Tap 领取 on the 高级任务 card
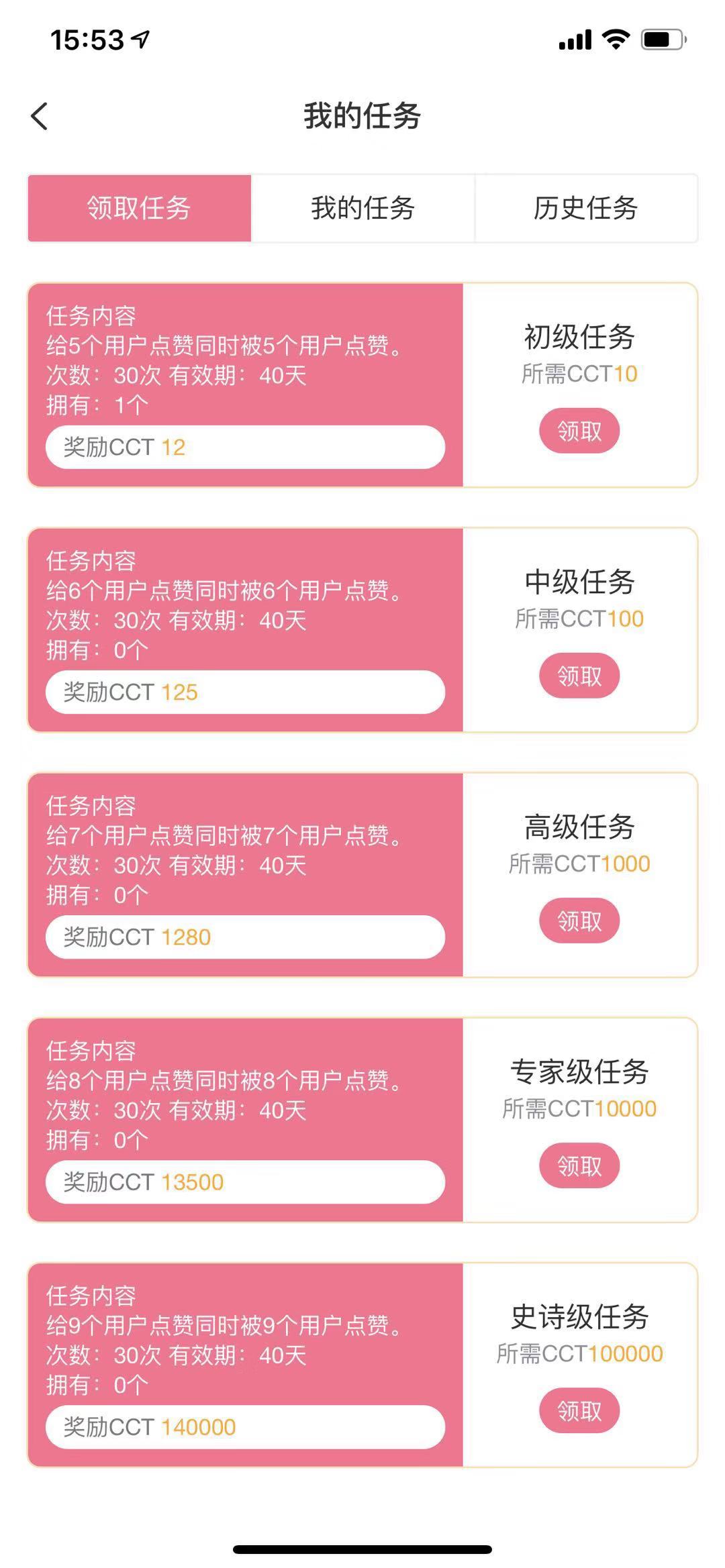Viewport: 725px width, 1568px height. point(579,921)
